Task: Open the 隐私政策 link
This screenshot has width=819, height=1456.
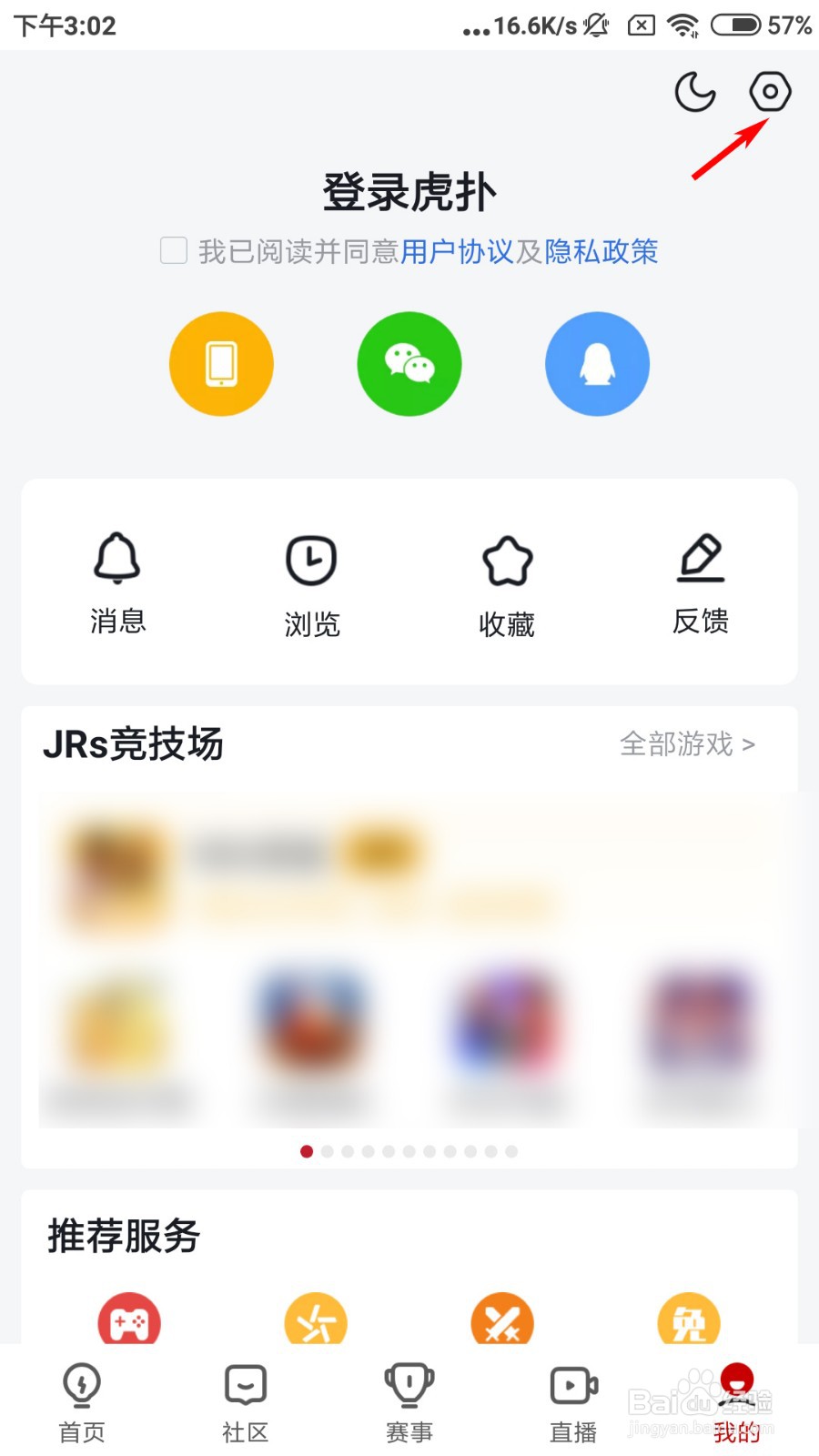Action: pos(602,251)
